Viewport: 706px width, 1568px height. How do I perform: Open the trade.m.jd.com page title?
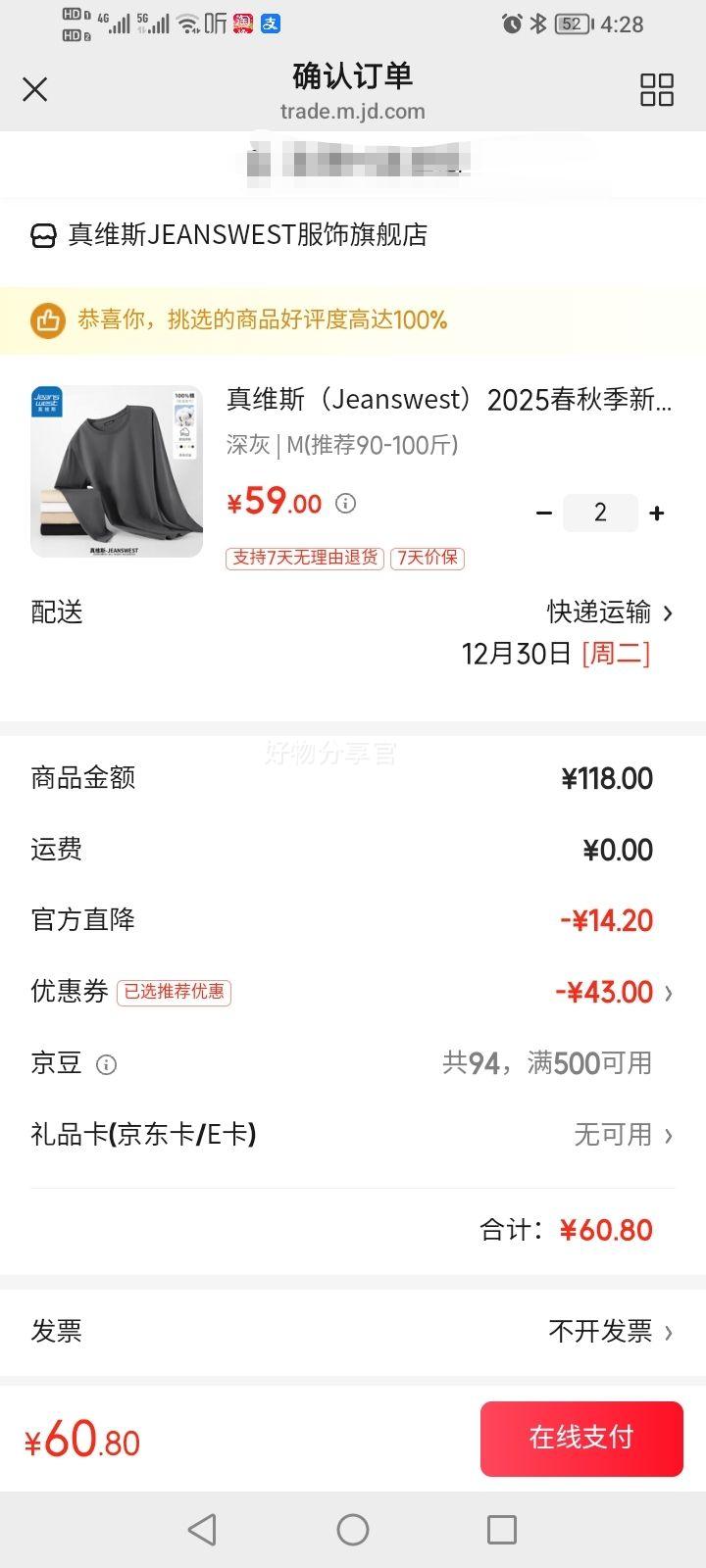pos(352,111)
